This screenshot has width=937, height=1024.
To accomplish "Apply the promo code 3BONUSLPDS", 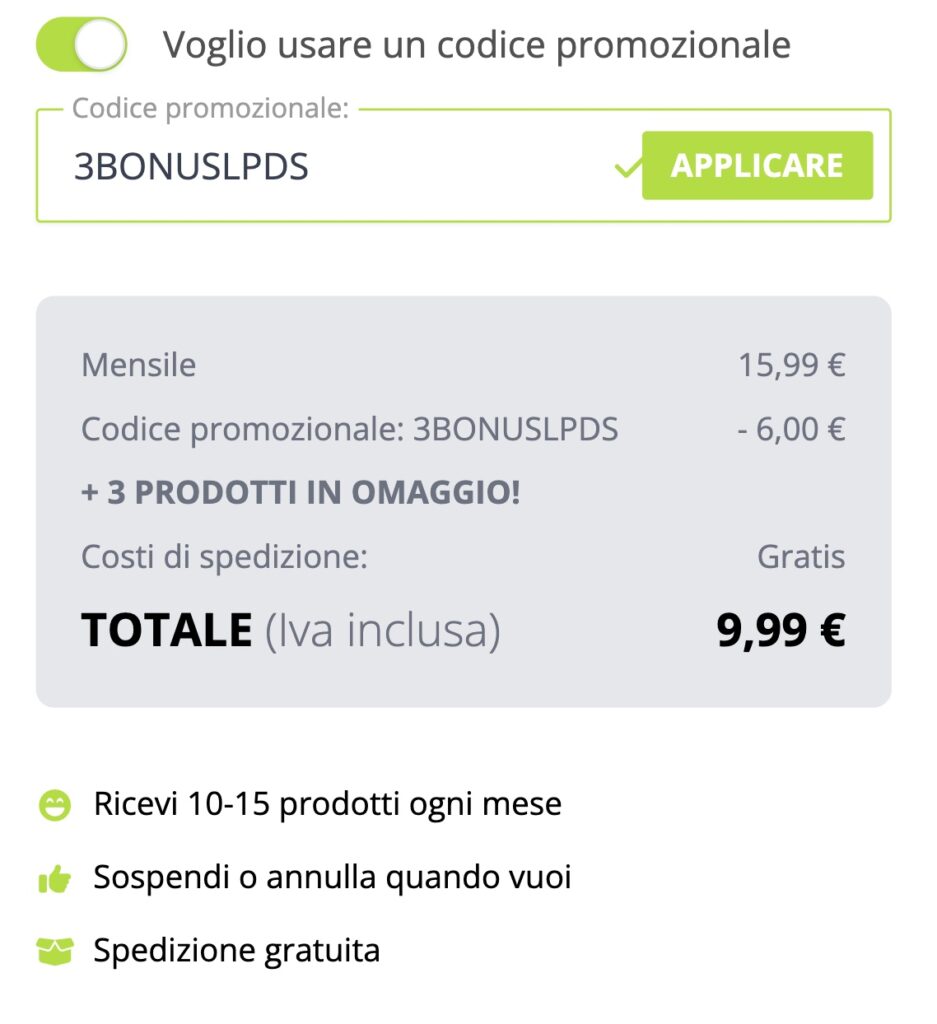I will (x=757, y=164).
